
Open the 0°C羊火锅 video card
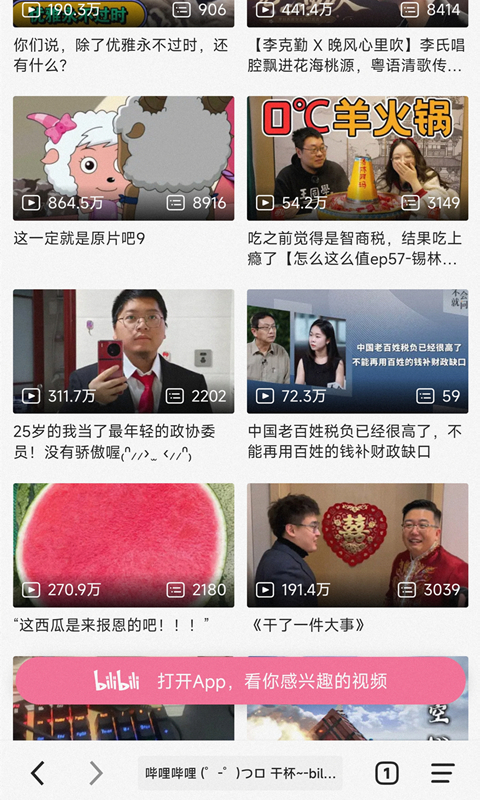point(357,158)
